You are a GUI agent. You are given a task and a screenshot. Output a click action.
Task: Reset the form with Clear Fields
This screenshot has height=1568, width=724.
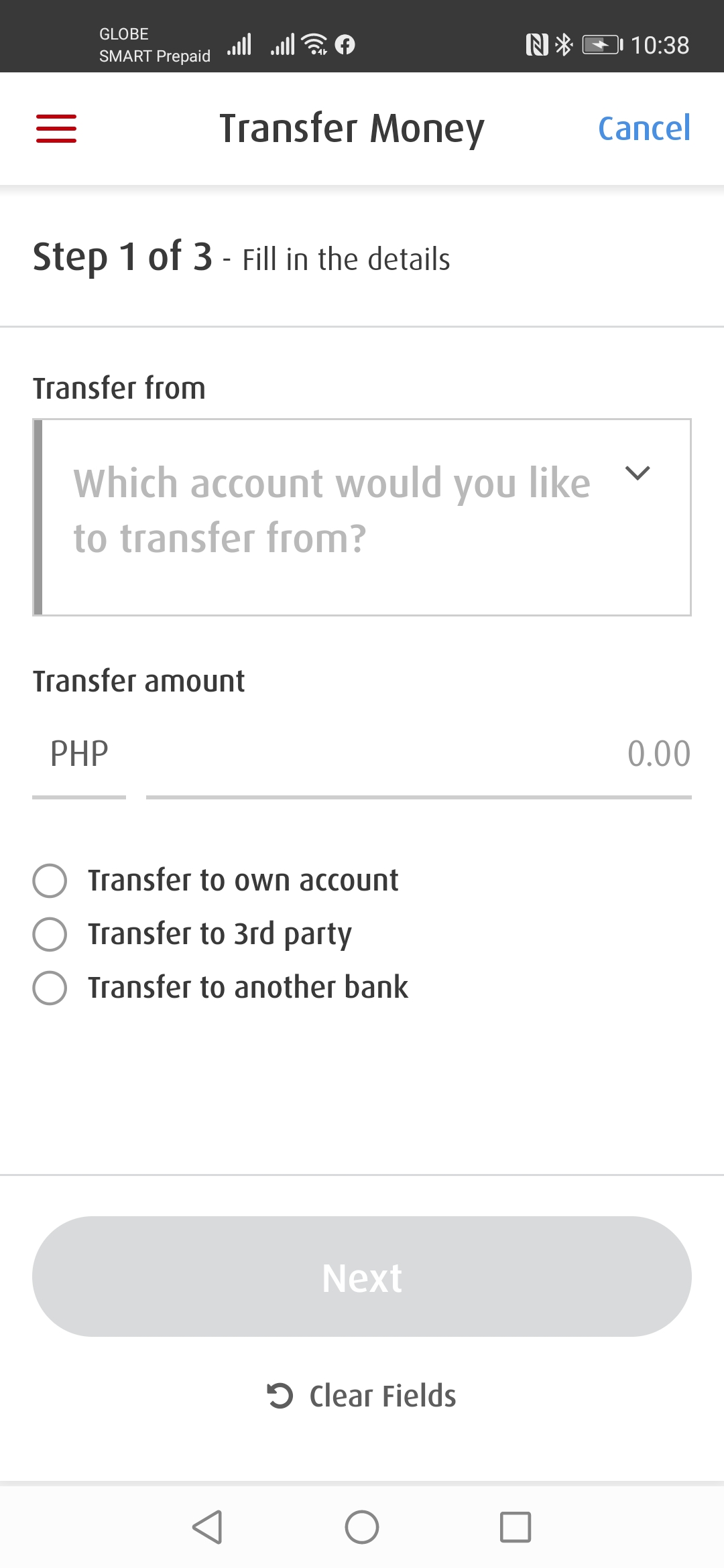click(362, 1396)
